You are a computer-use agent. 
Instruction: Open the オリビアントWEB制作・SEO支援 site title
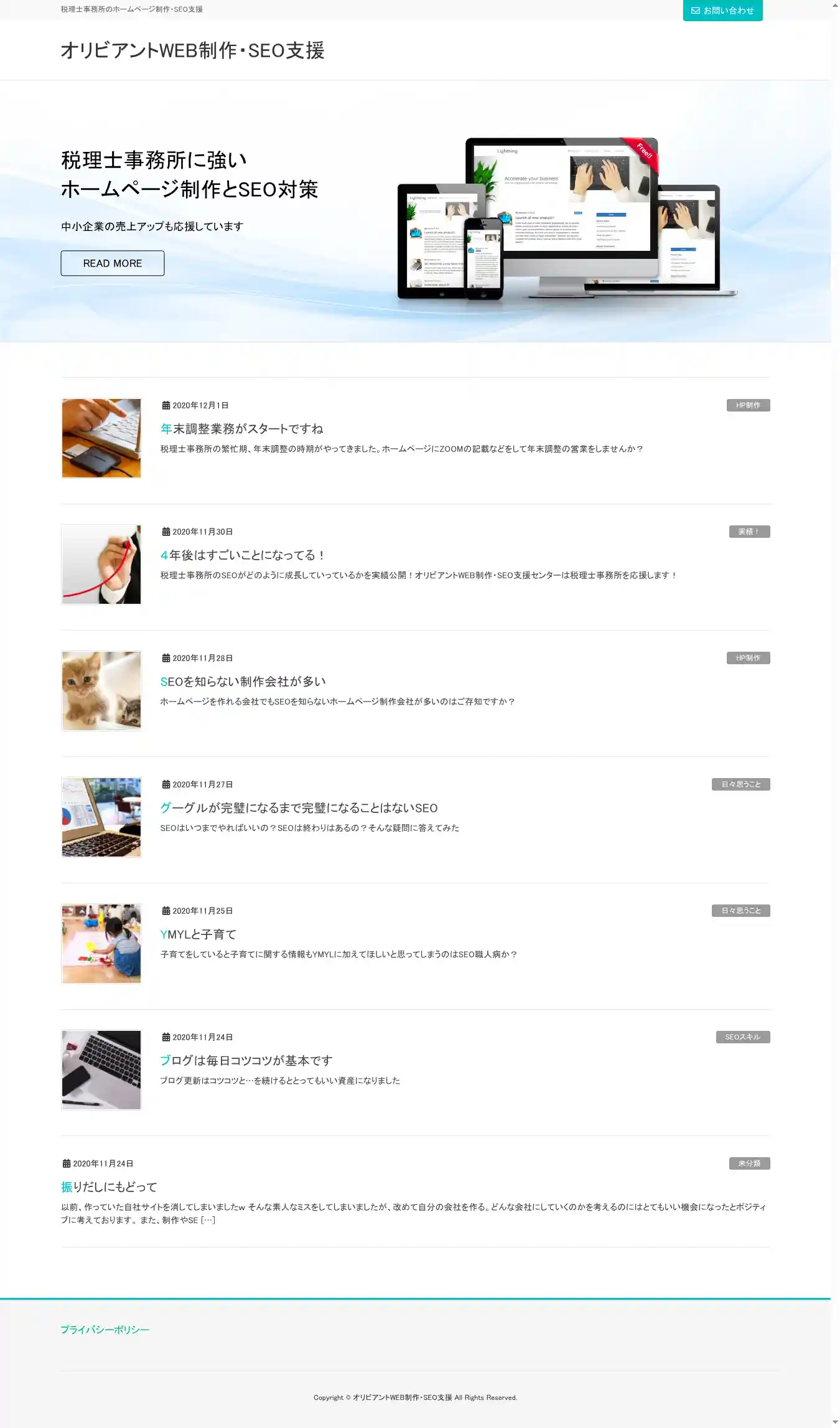point(192,50)
